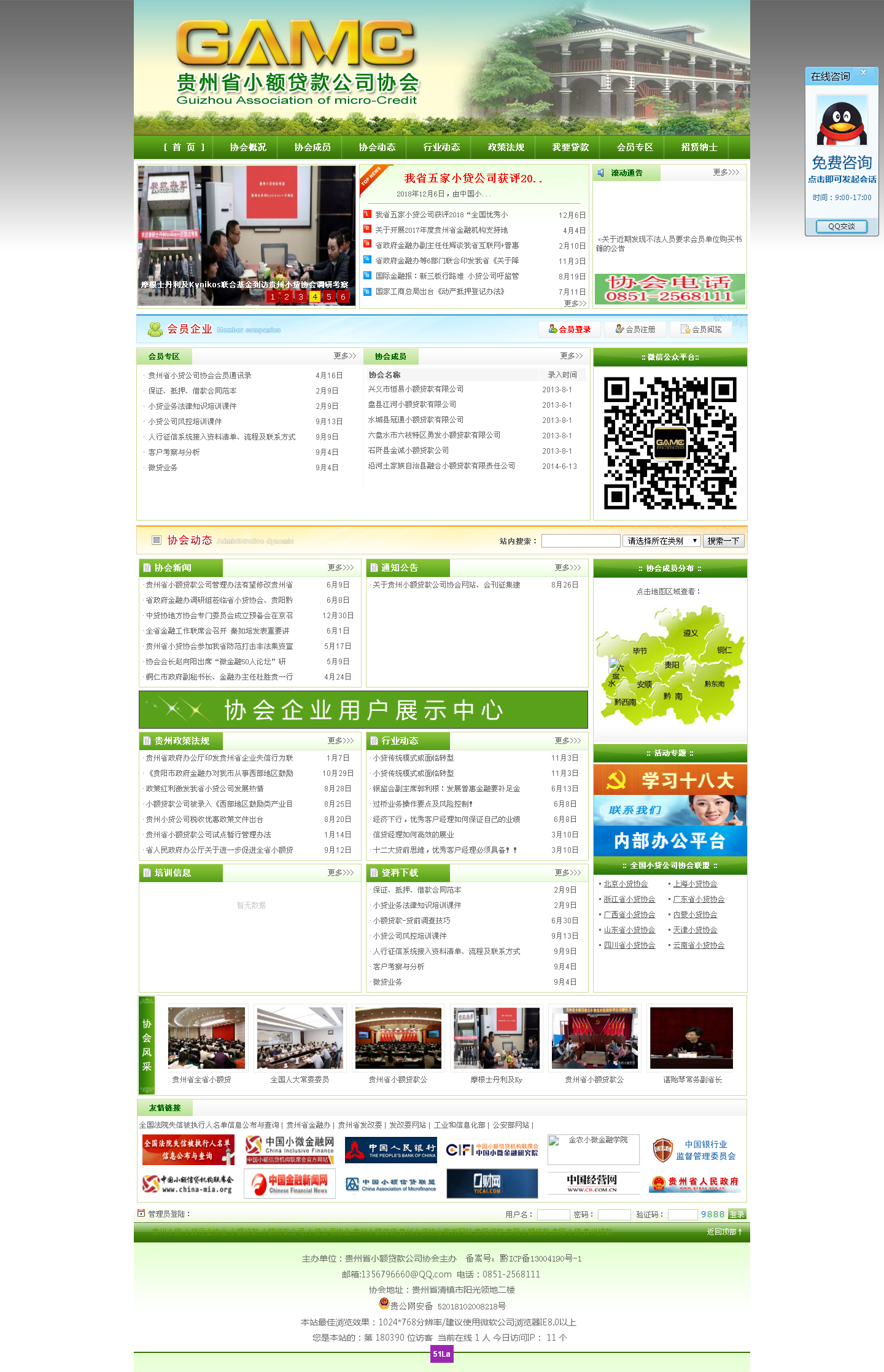Tap the 返回顶部 link
This screenshot has width=884, height=1372.
tap(724, 1232)
